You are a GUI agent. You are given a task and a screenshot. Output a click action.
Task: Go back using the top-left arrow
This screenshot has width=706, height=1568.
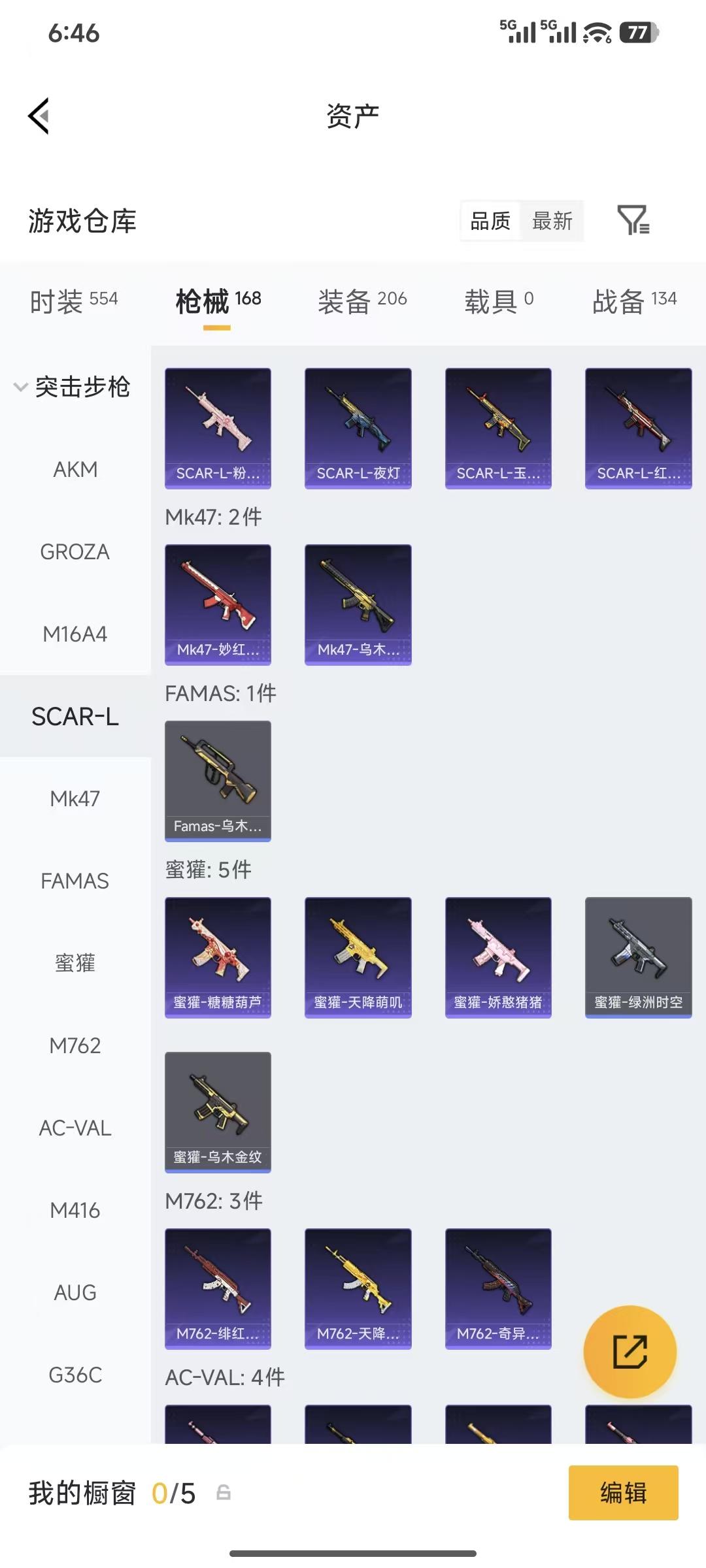point(39,116)
